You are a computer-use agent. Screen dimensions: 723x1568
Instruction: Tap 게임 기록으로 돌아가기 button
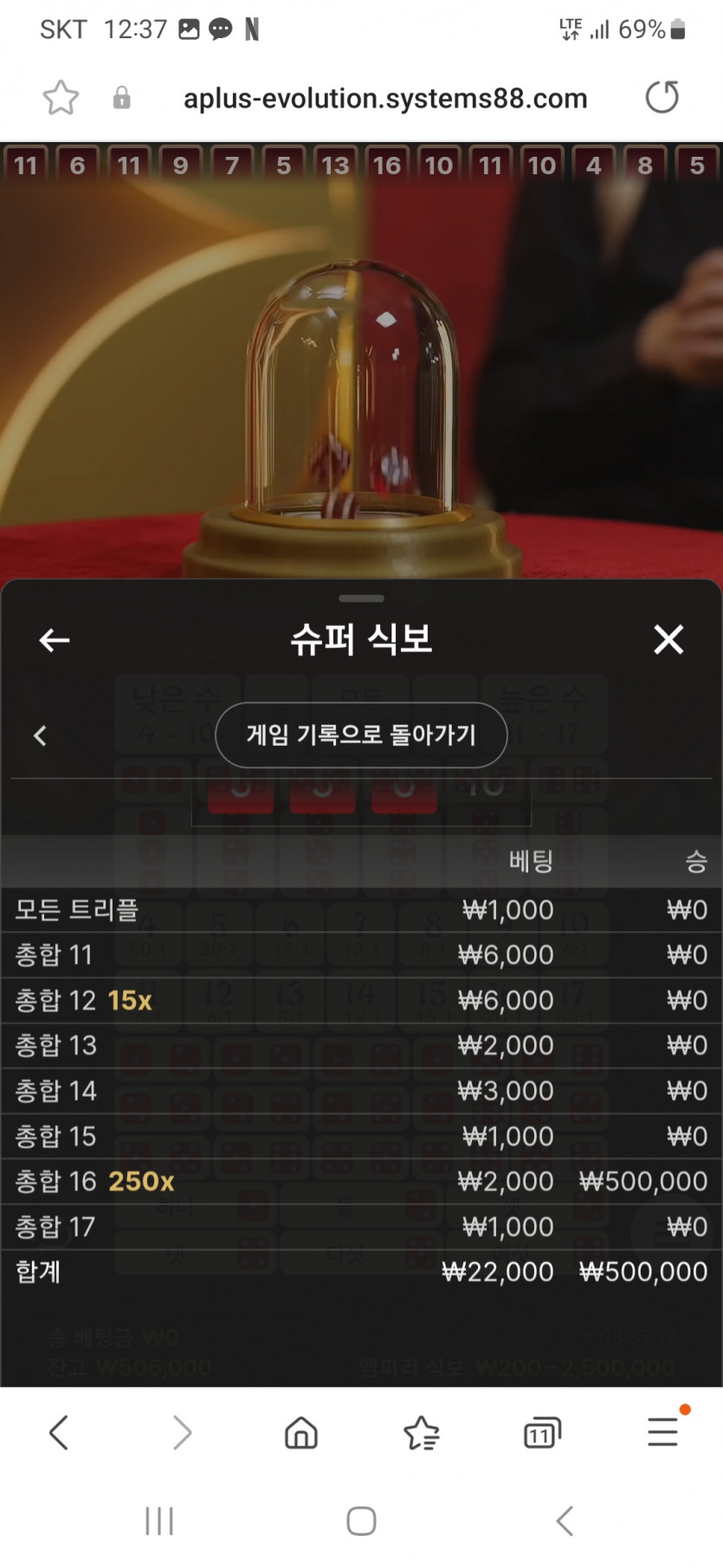point(361,735)
